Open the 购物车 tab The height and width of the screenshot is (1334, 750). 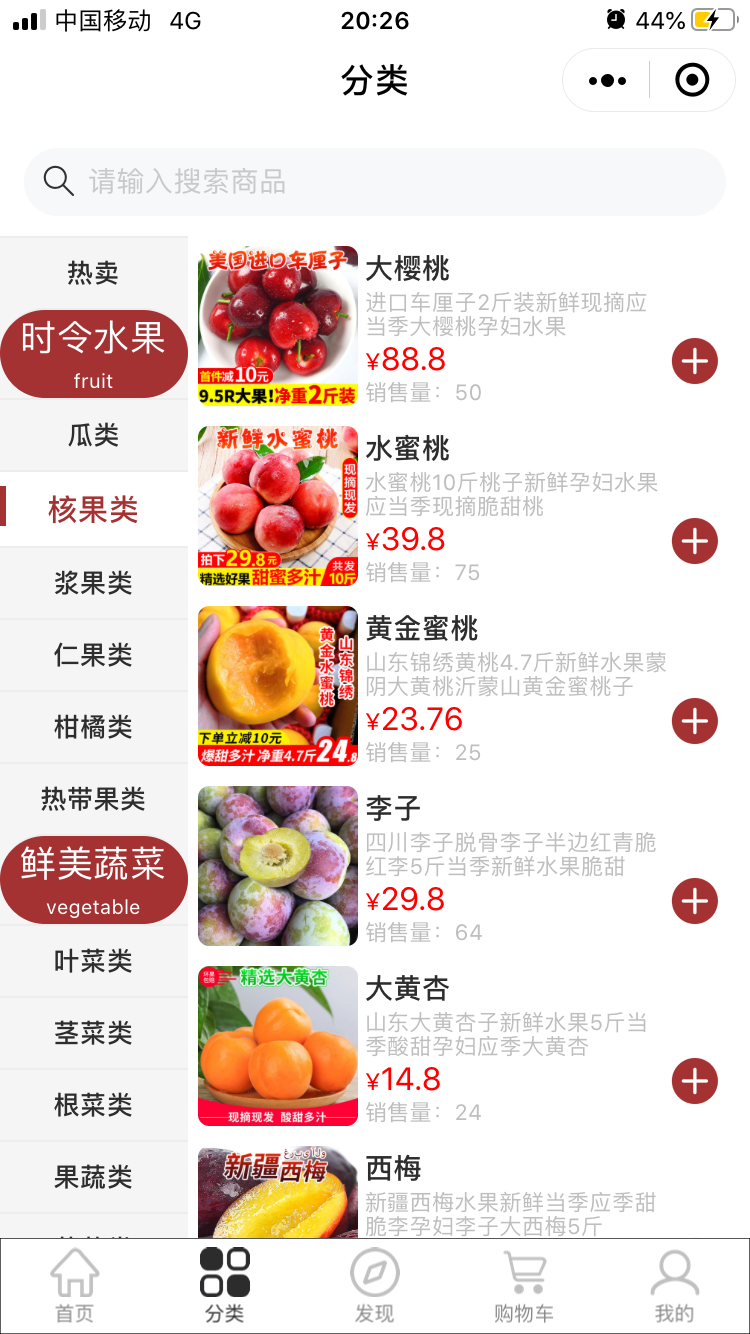click(x=524, y=1287)
